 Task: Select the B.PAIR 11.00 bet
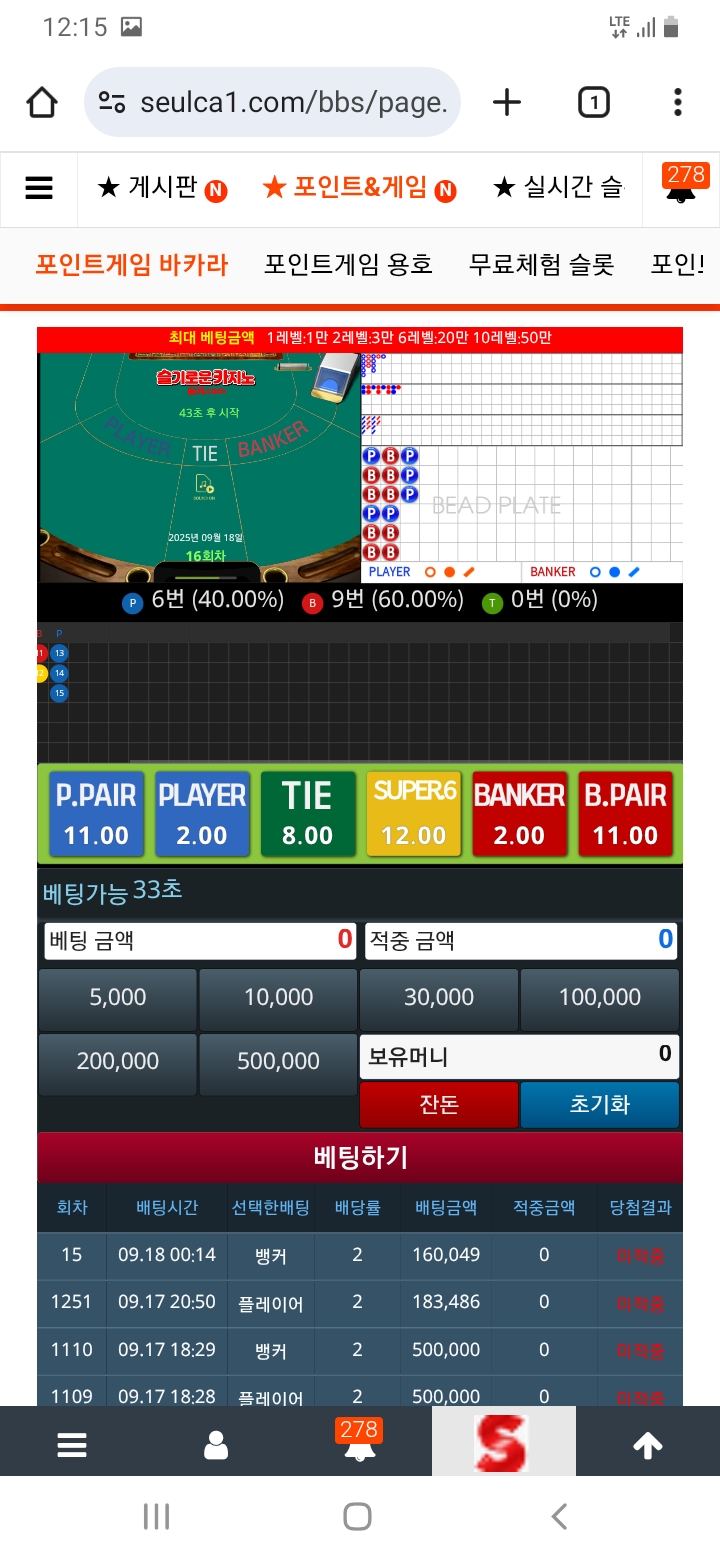[x=625, y=814]
